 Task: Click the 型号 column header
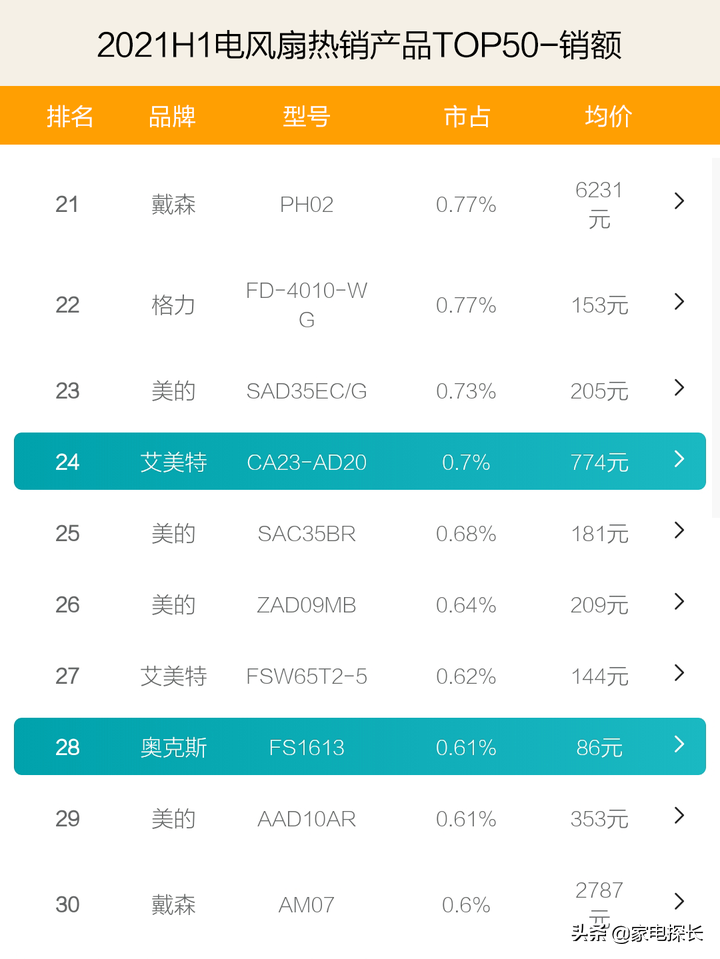point(306,117)
